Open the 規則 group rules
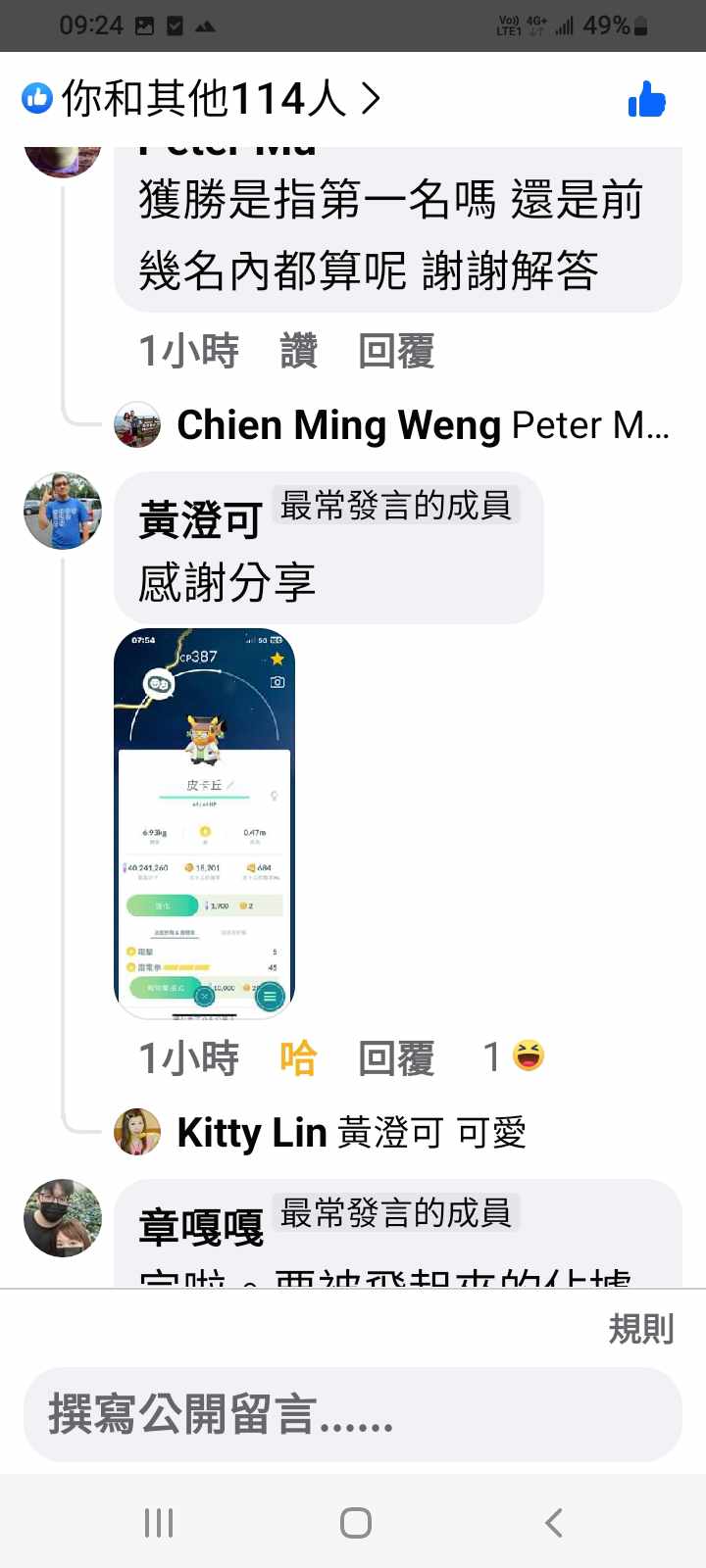This screenshot has height=1568, width=706. coord(640,1329)
